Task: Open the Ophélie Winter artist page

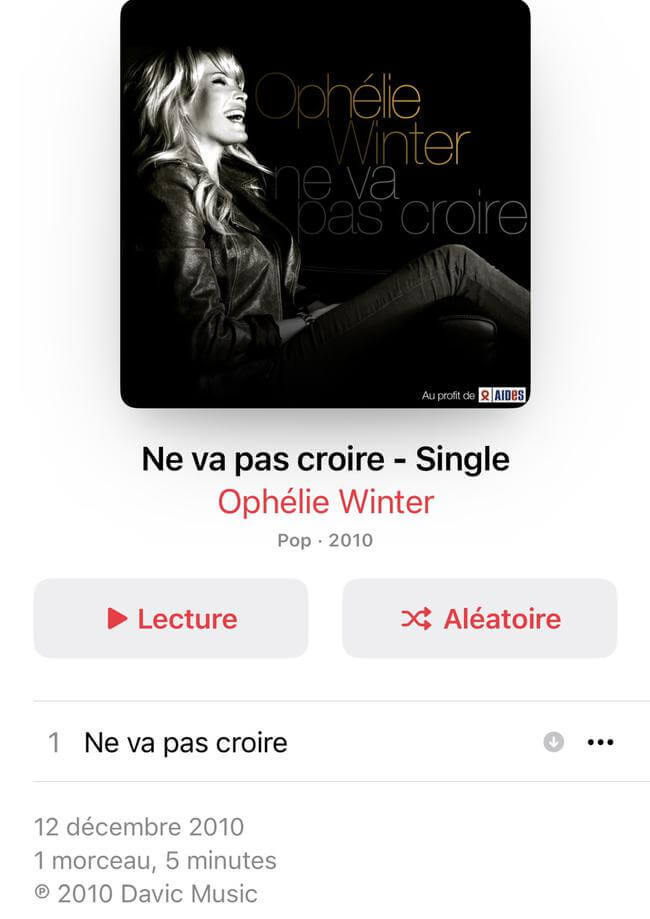Action: click(x=326, y=501)
